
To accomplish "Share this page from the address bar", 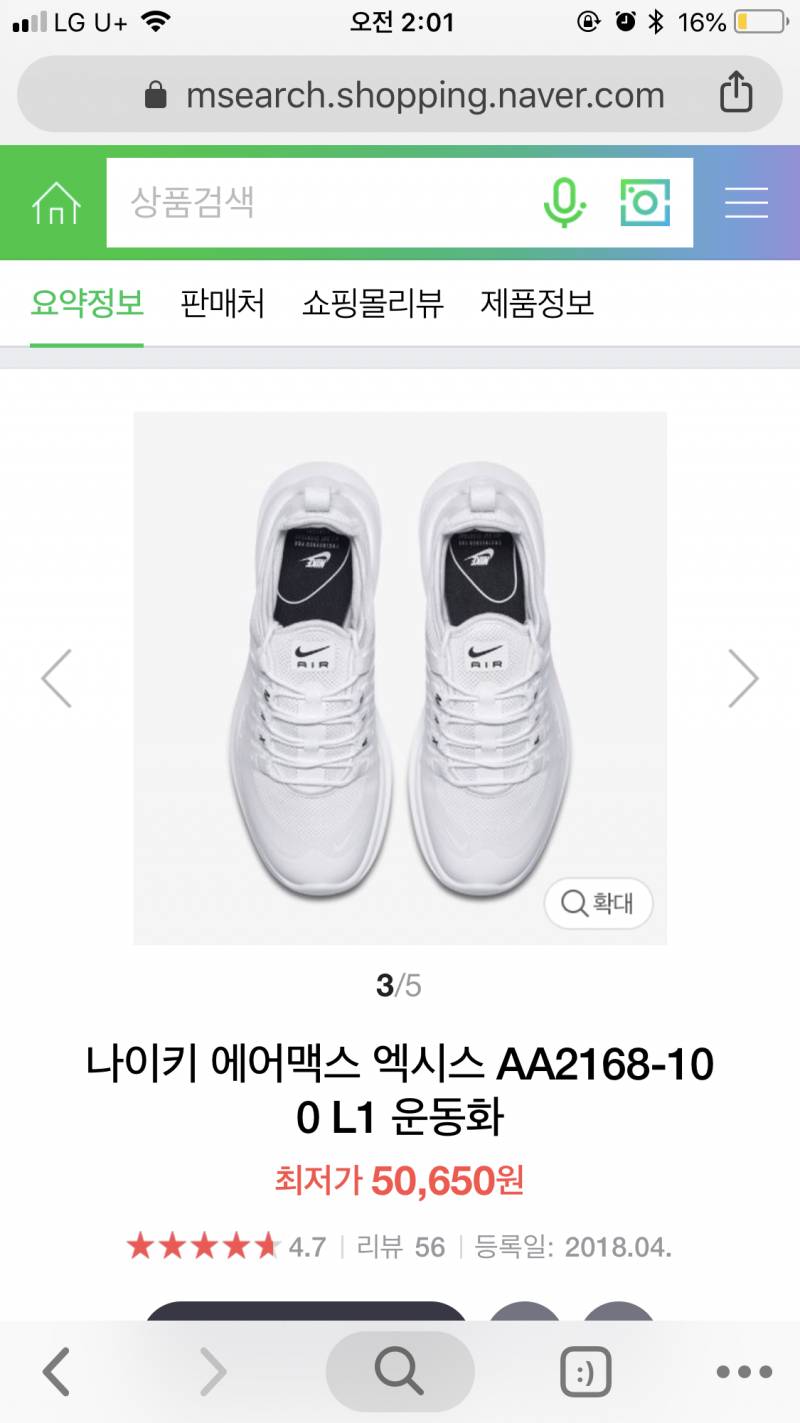I will [x=735, y=94].
